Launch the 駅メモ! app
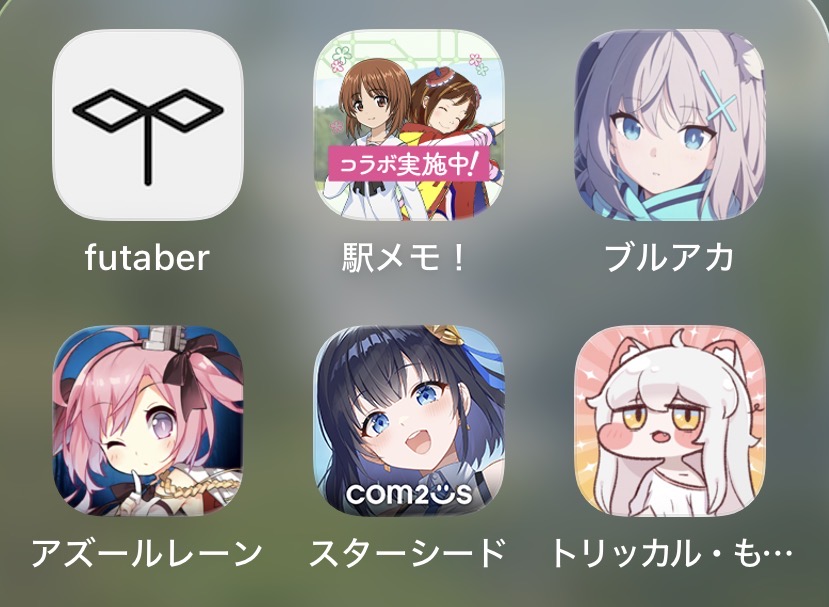 tap(409, 125)
